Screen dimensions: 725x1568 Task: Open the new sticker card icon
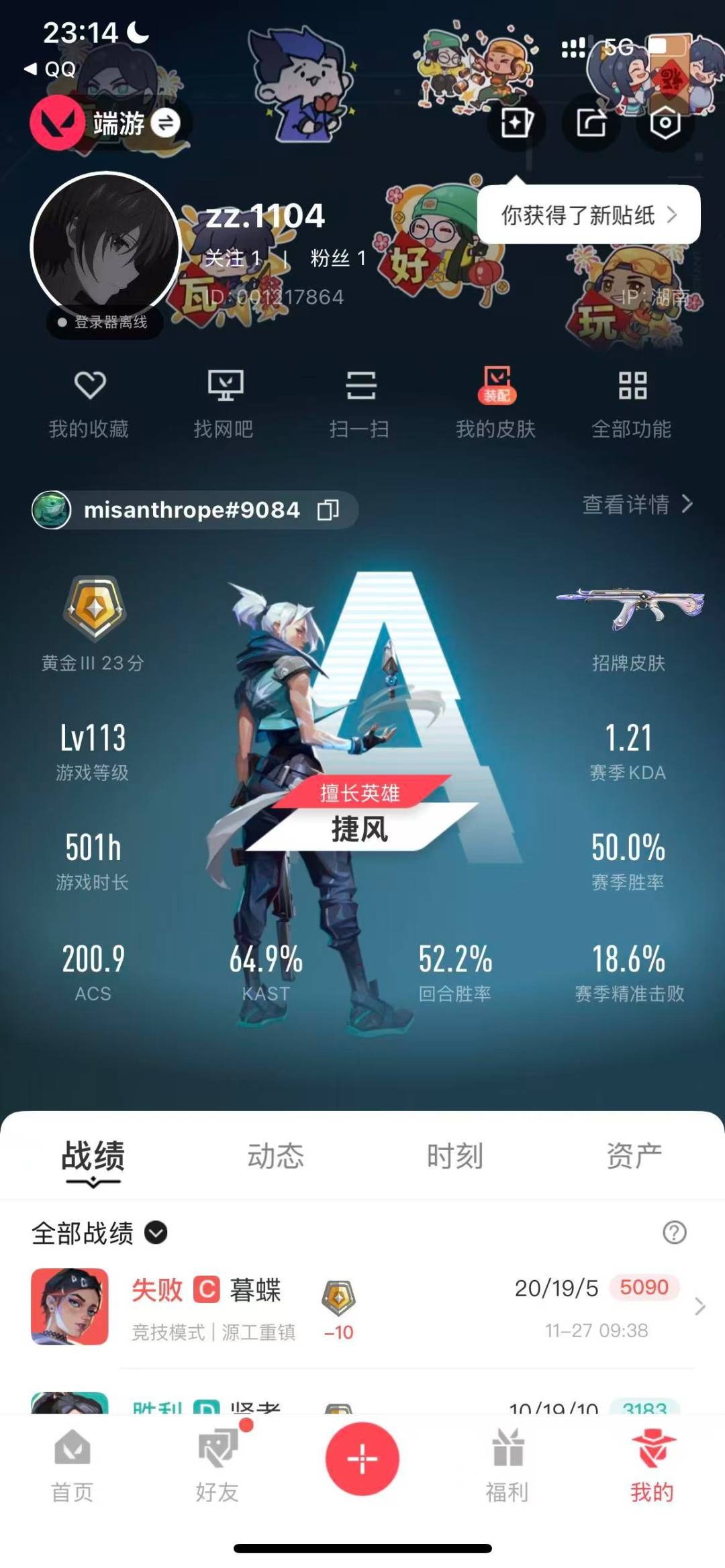click(x=517, y=124)
